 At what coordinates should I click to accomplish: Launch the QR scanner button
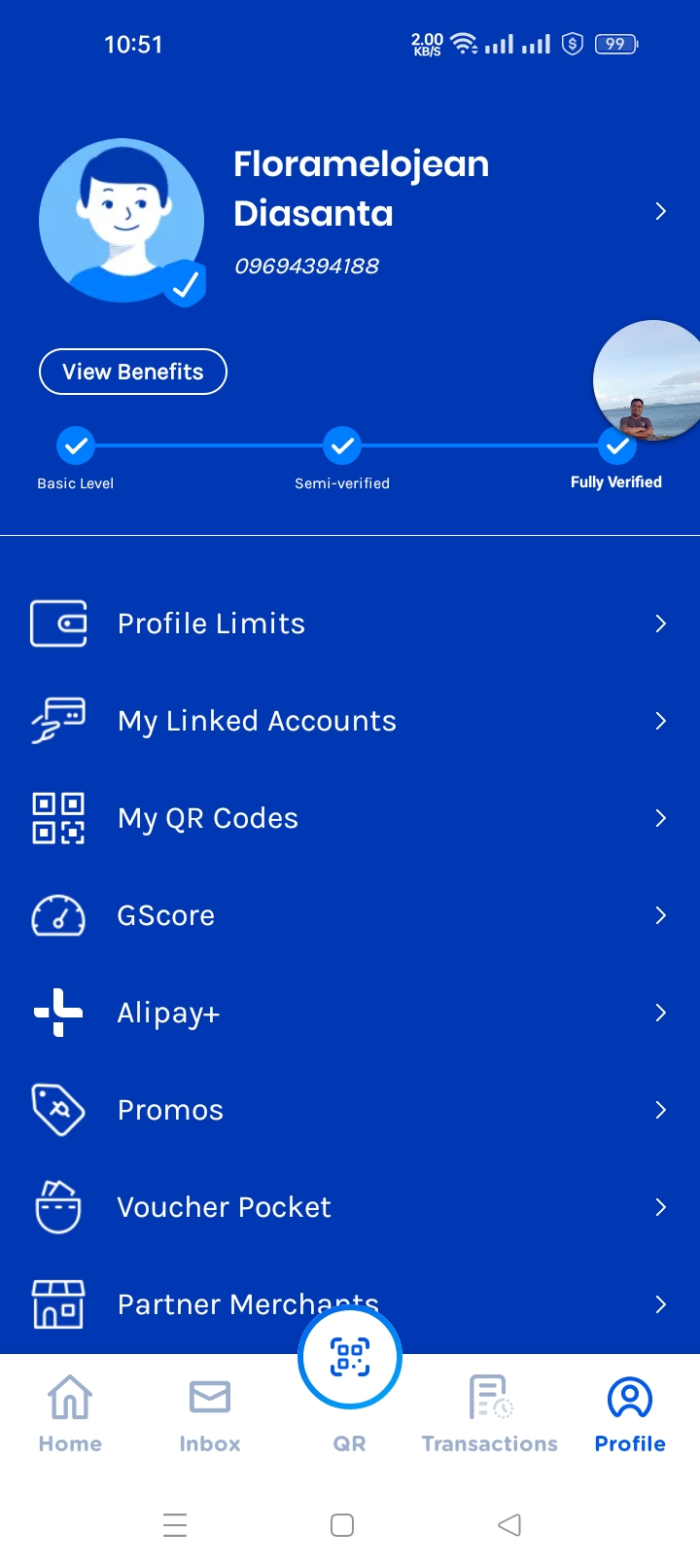[x=350, y=1358]
